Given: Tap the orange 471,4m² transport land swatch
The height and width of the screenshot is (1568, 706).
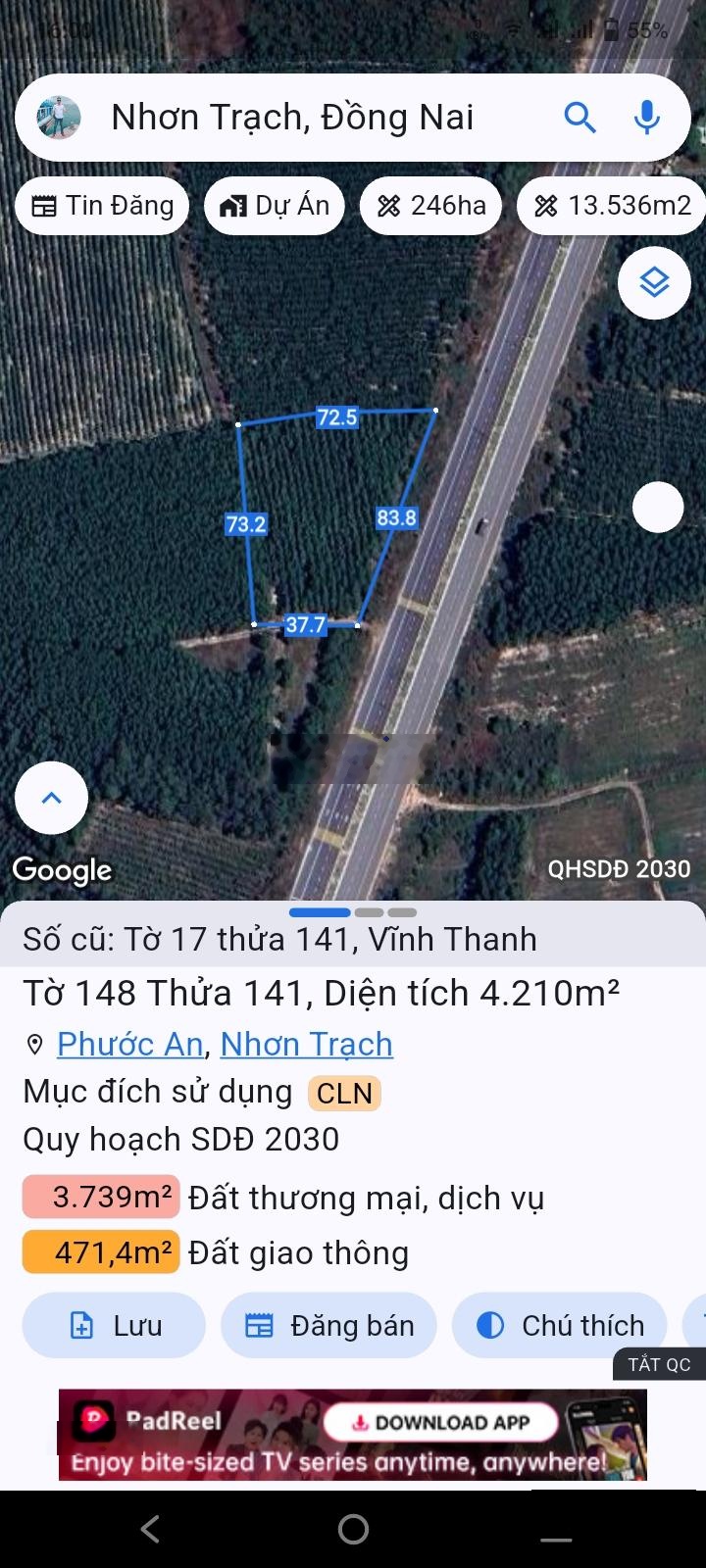Looking at the screenshot, I should (99, 1251).
